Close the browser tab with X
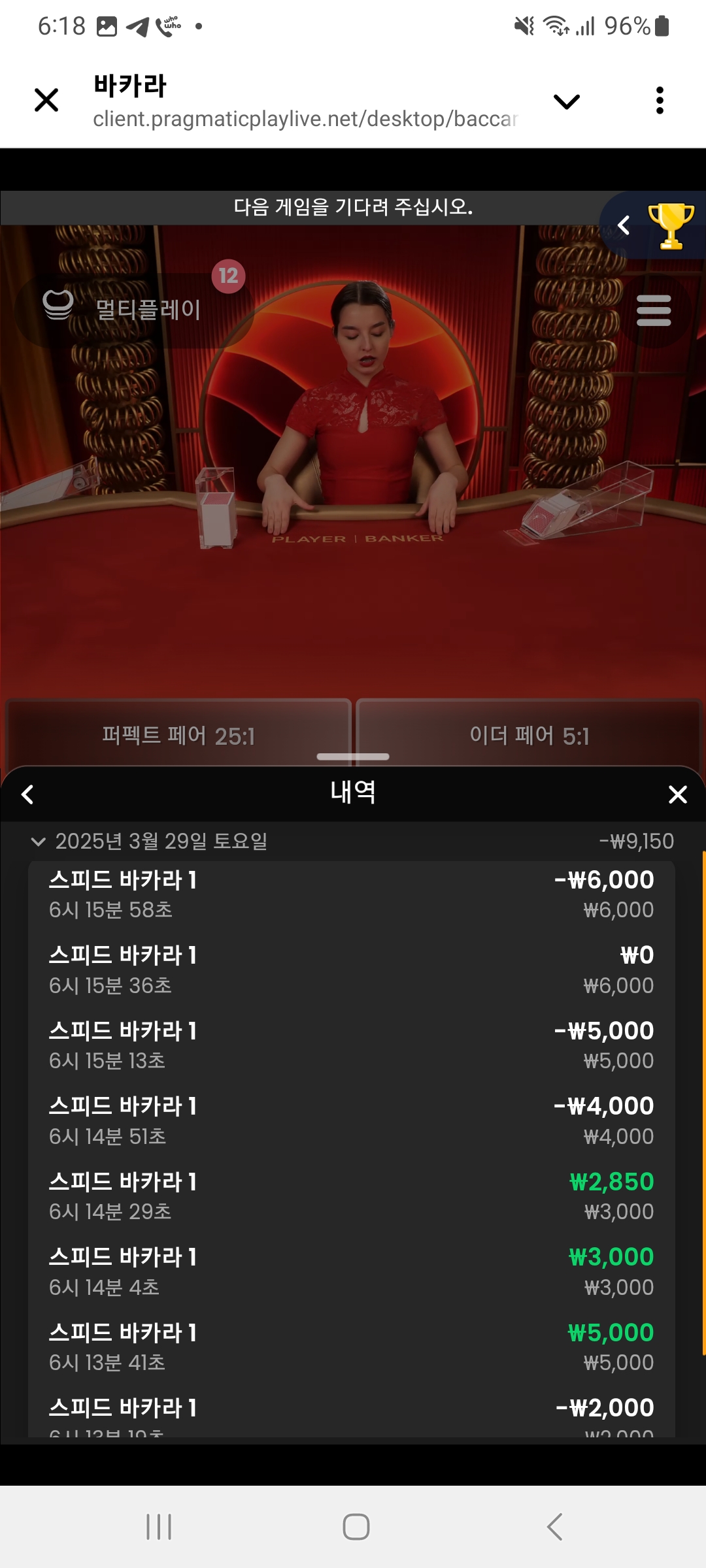The width and height of the screenshot is (706, 1568). pyautogui.click(x=46, y=101)
